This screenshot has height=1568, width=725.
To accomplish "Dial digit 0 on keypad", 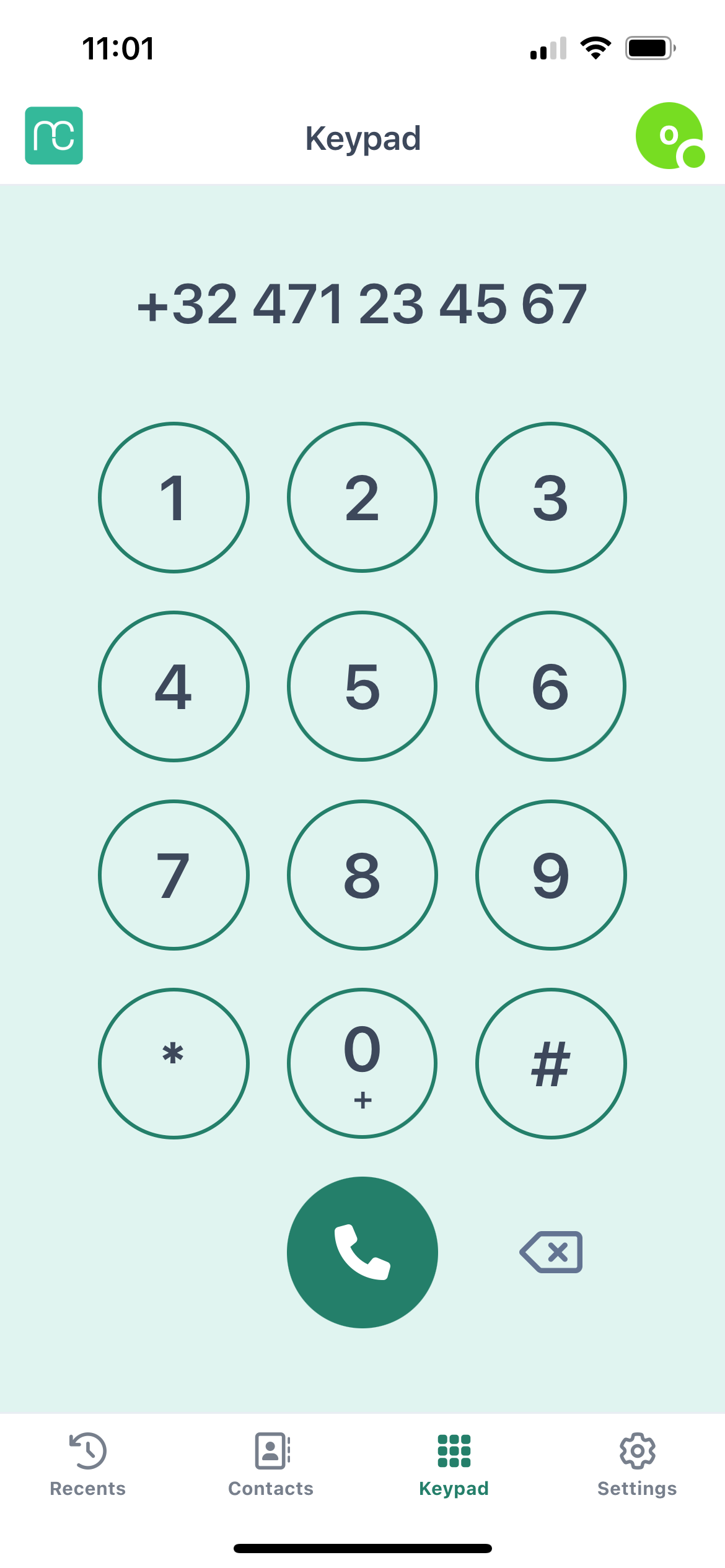I will tap(362, 1063).
